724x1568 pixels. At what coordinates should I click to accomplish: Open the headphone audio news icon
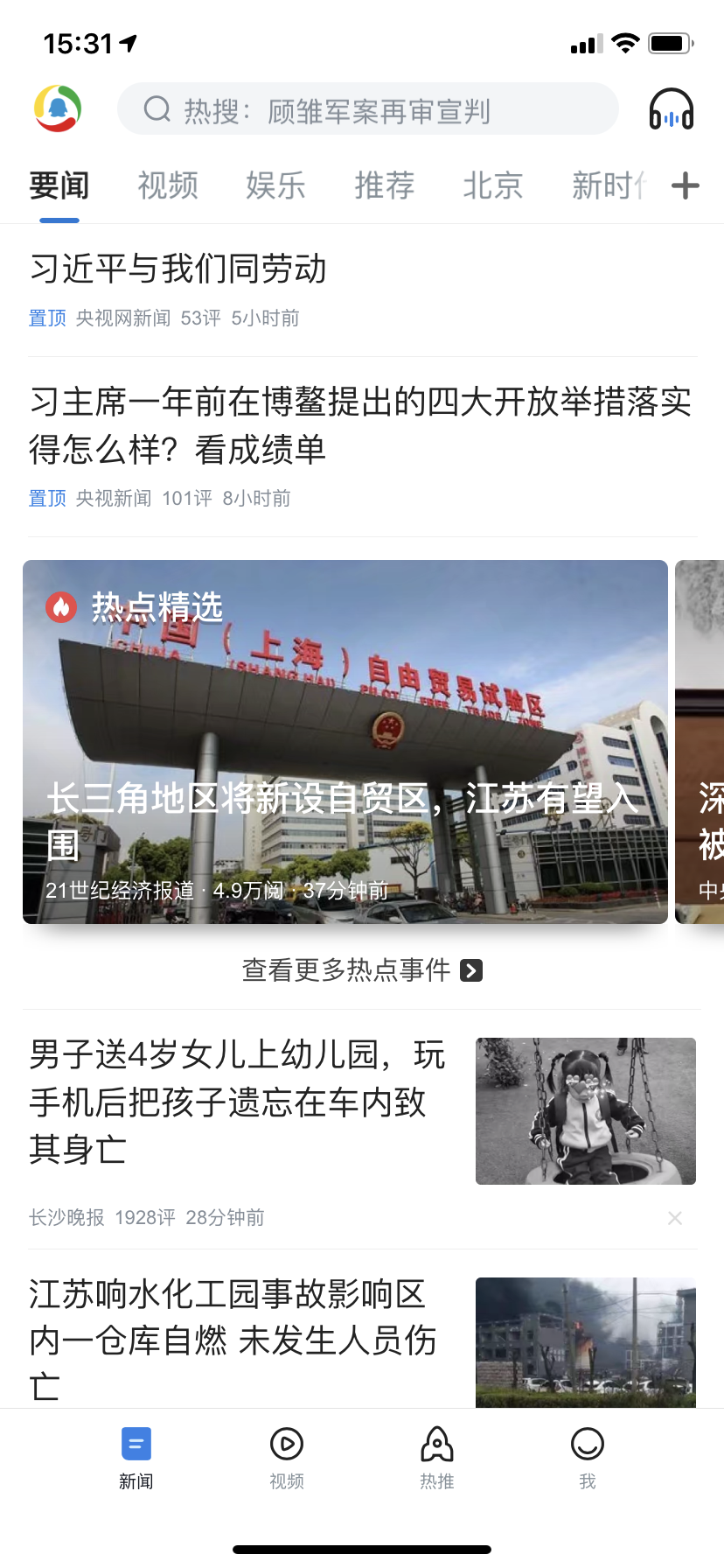(671, 110)
